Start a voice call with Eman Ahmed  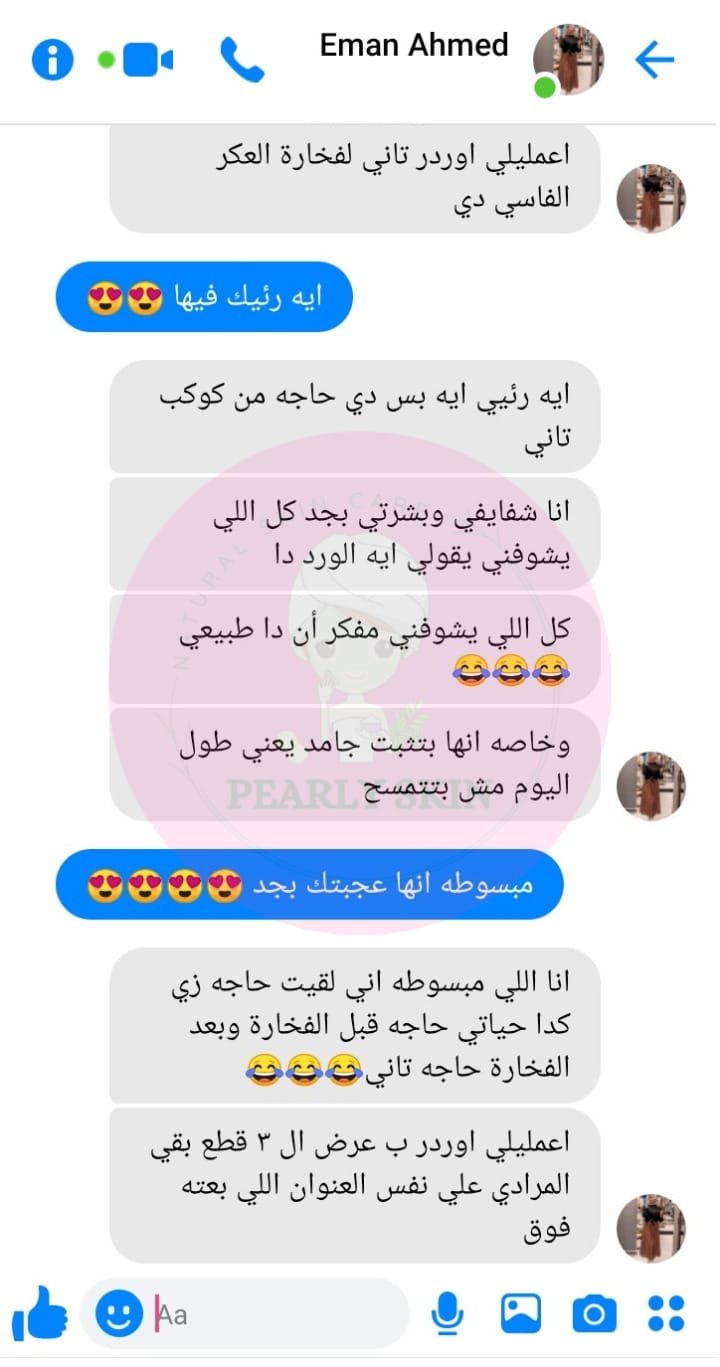241,60
